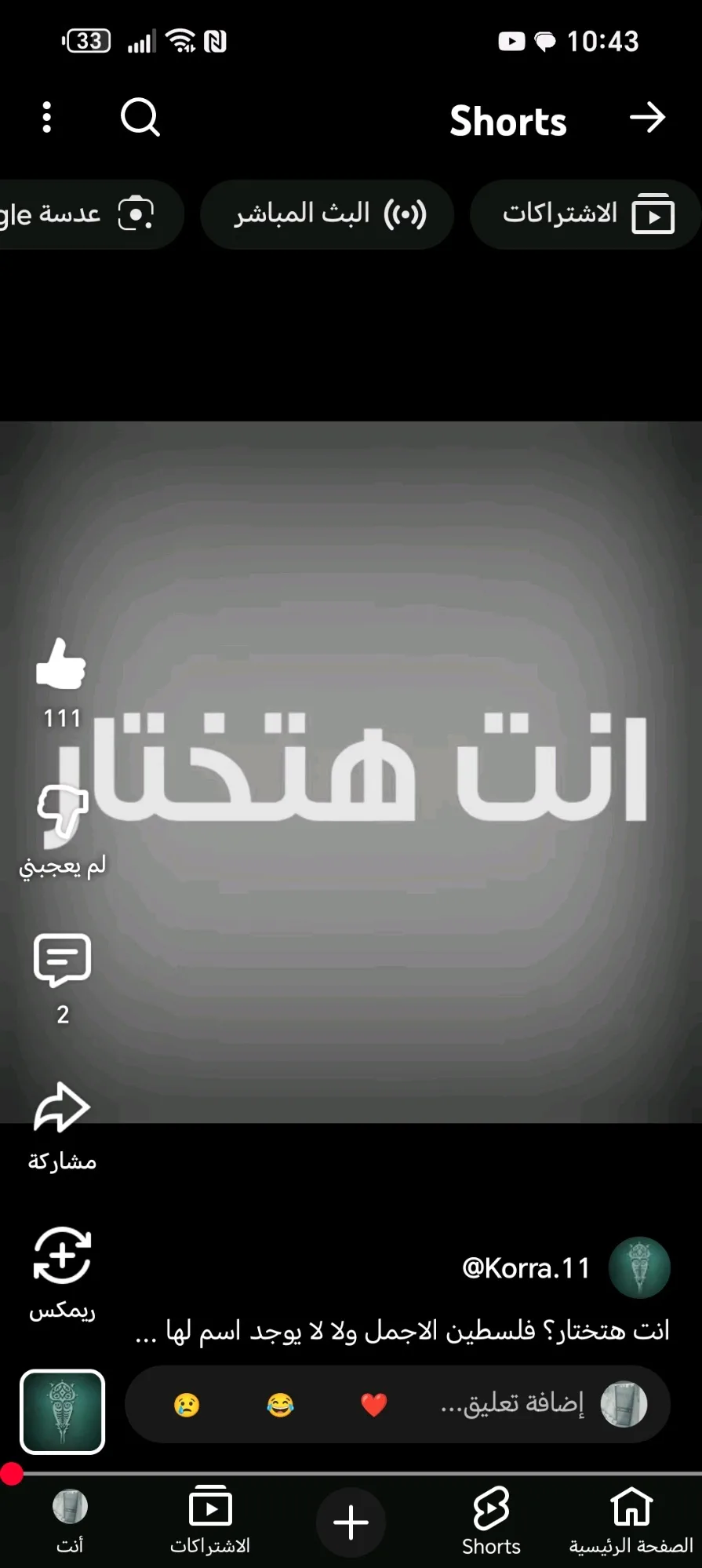Go back using the top arrow
The height and width of the screenshot is (1568, 702).
pyautogui.click(x=647, y=118)
